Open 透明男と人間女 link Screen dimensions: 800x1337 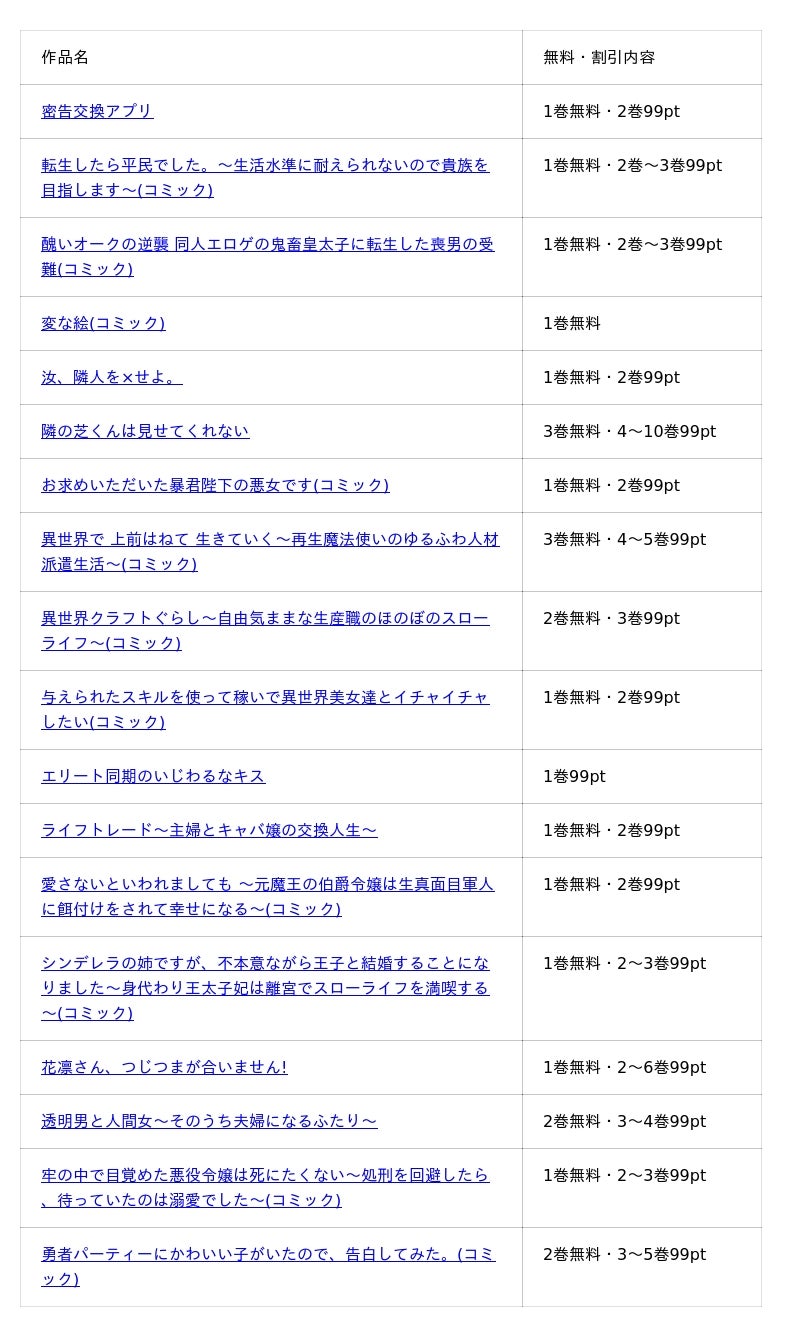point(209,1121)
